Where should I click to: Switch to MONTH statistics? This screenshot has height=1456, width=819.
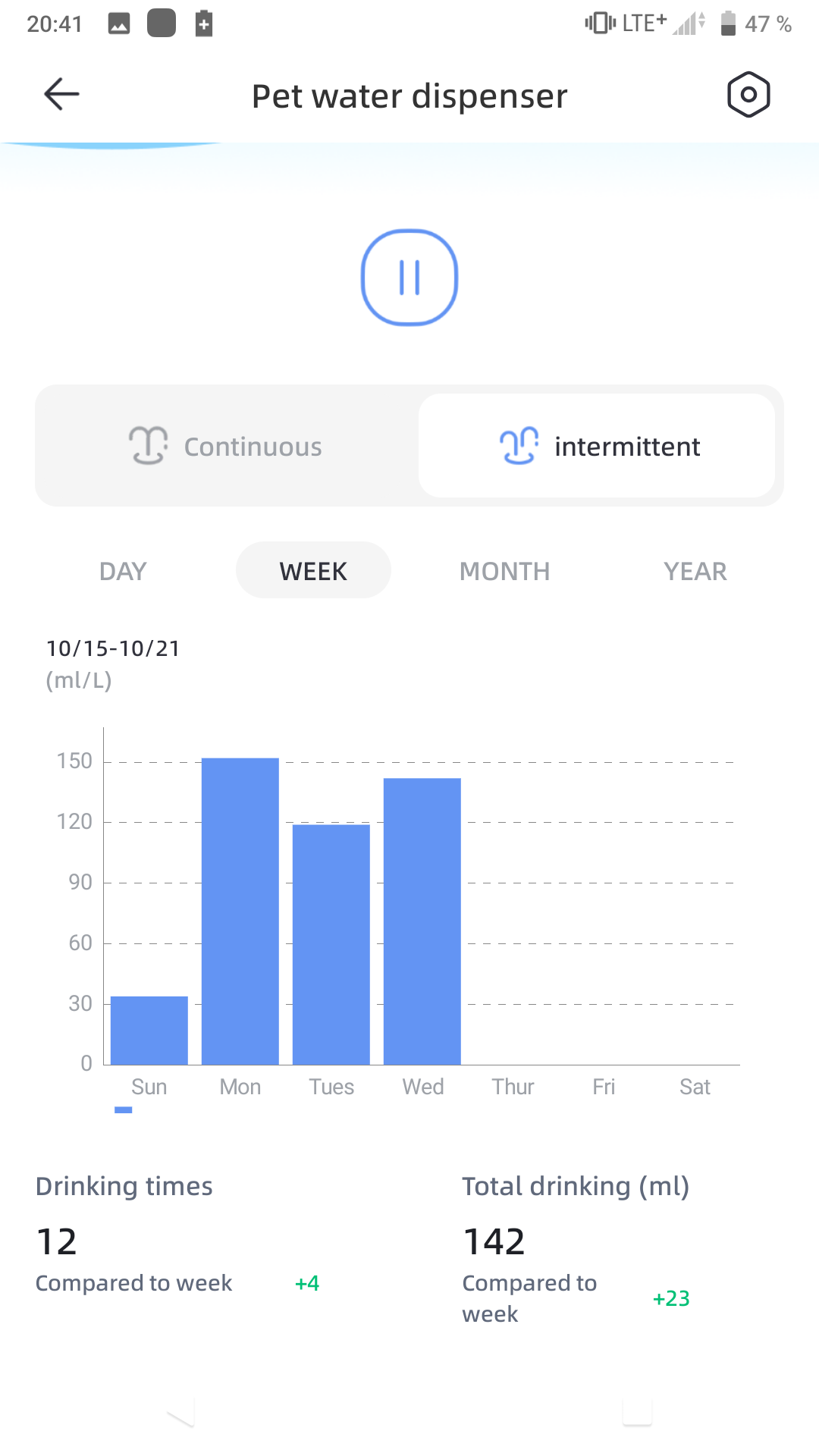coord(504,571)
